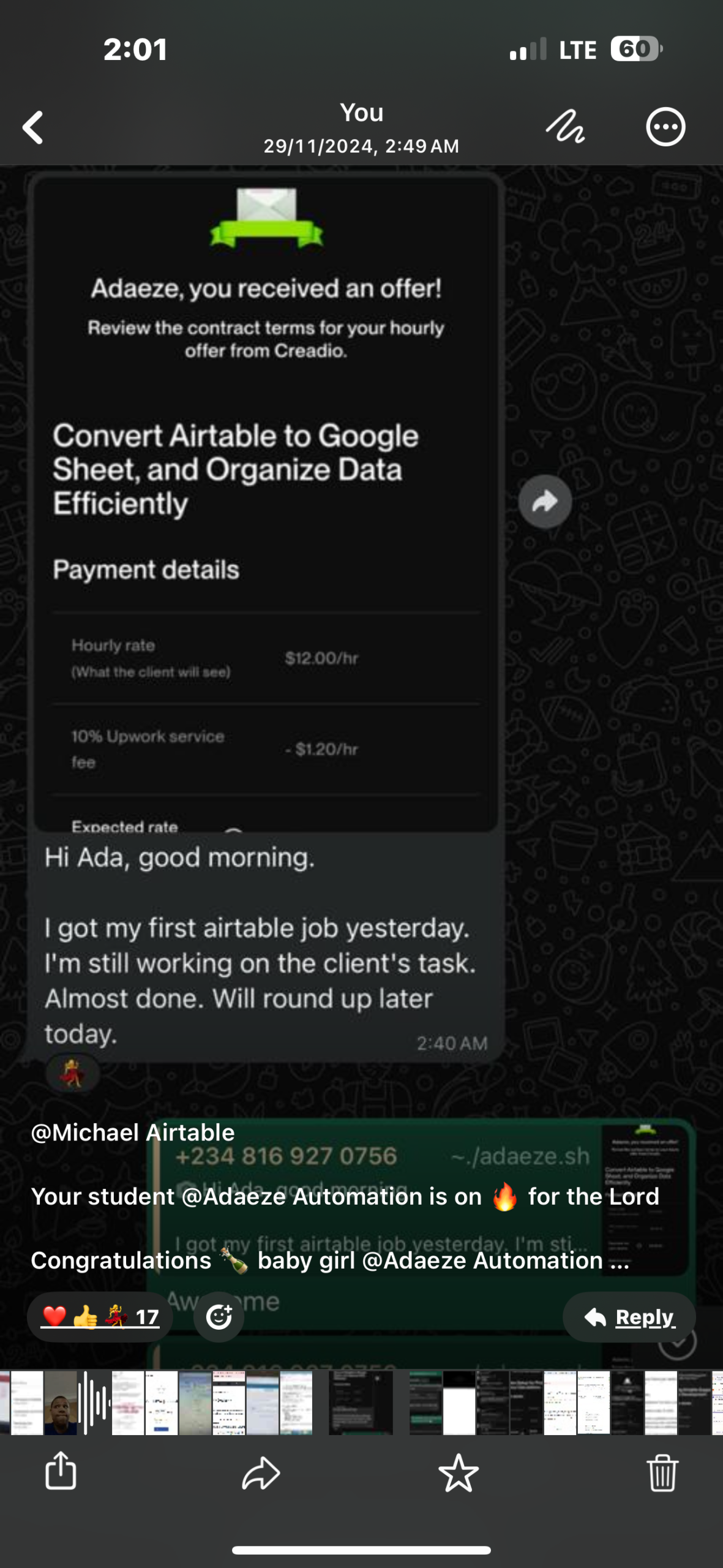The width and height of the screenshot is (723, 1568).
Task: Open the more options menu
Action: tap(665, 127)
